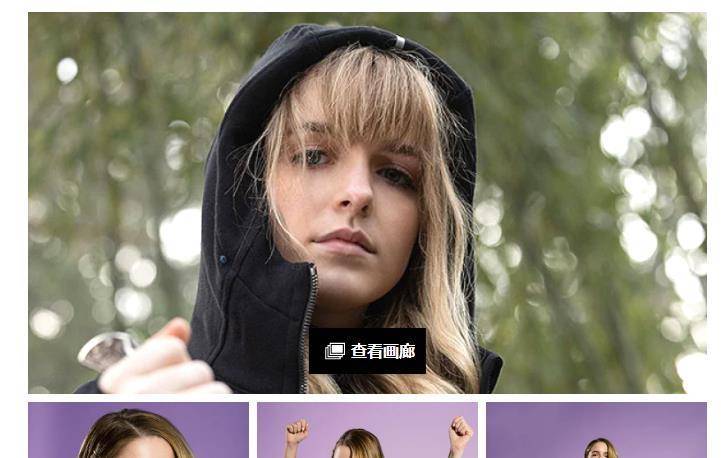
Task: Open the thumbnail with raised fists
Action: click(367, 430)
